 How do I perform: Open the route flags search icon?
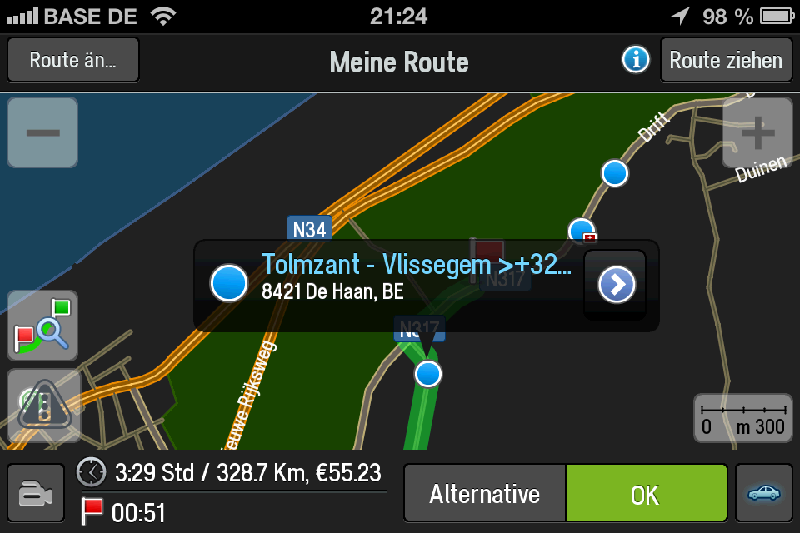43,326
